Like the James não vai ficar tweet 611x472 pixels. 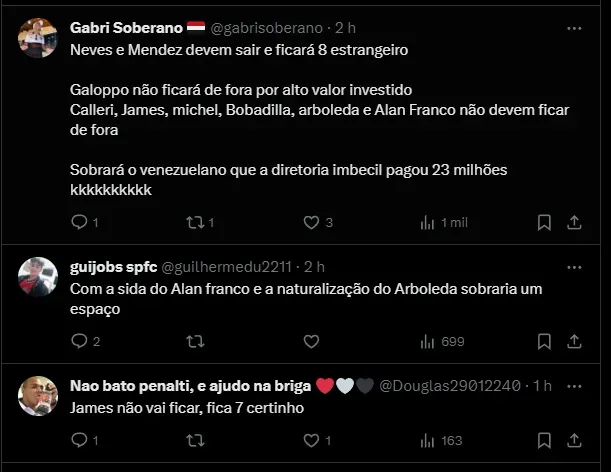click(311, 440)
